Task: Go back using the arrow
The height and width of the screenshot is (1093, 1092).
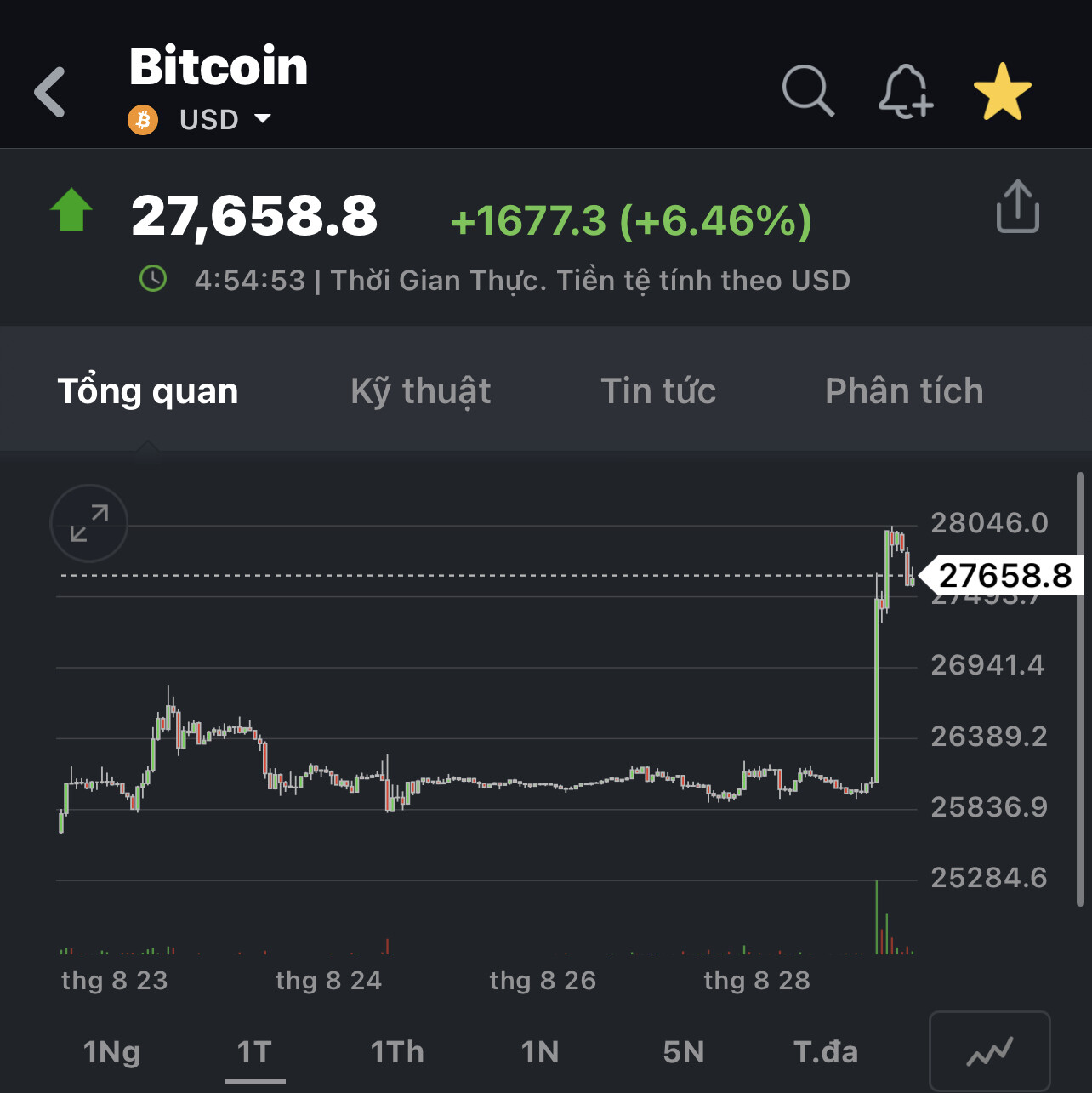Action: (51, 92)
